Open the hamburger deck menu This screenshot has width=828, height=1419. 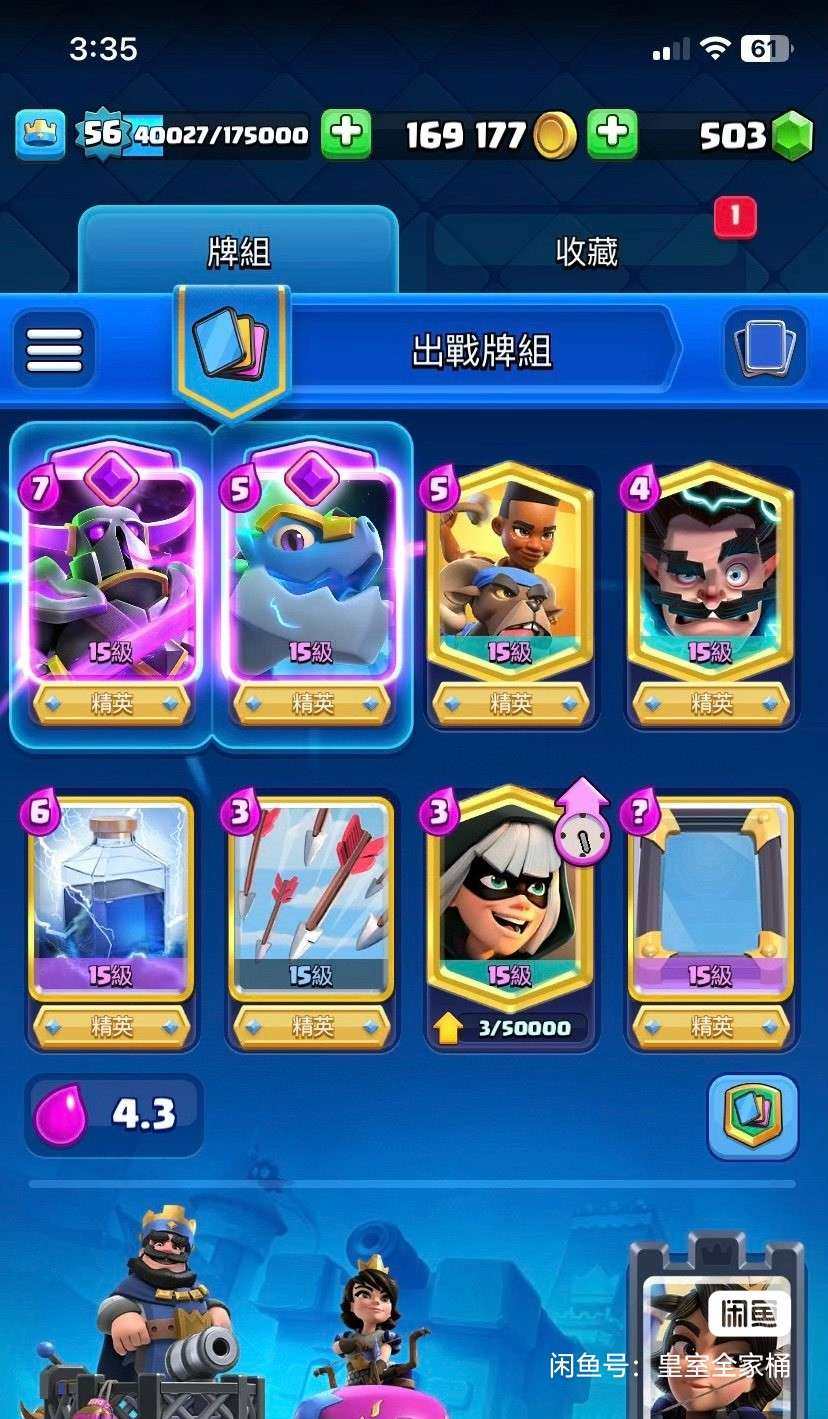click(54, 350)
